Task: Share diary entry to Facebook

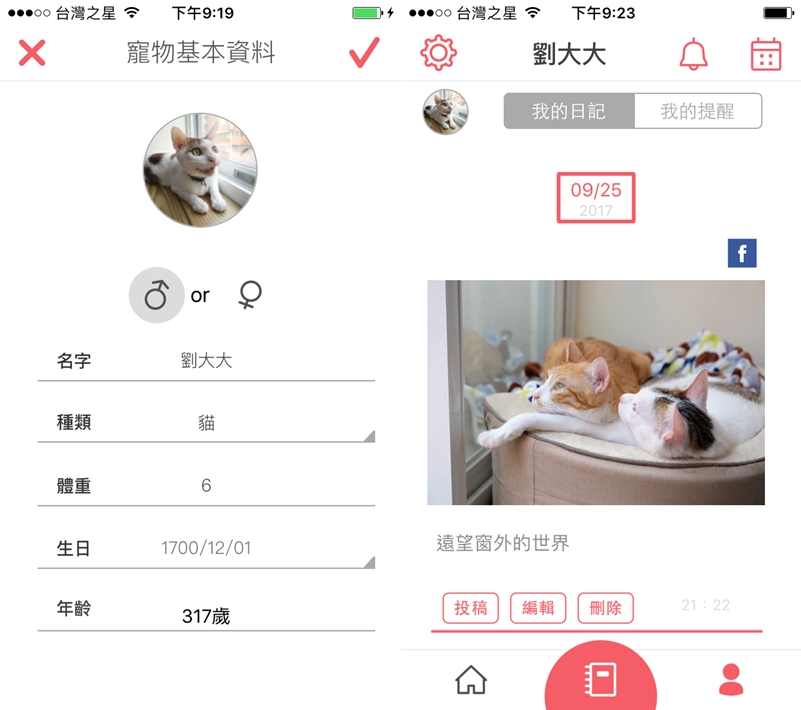Action: point(742,254)
